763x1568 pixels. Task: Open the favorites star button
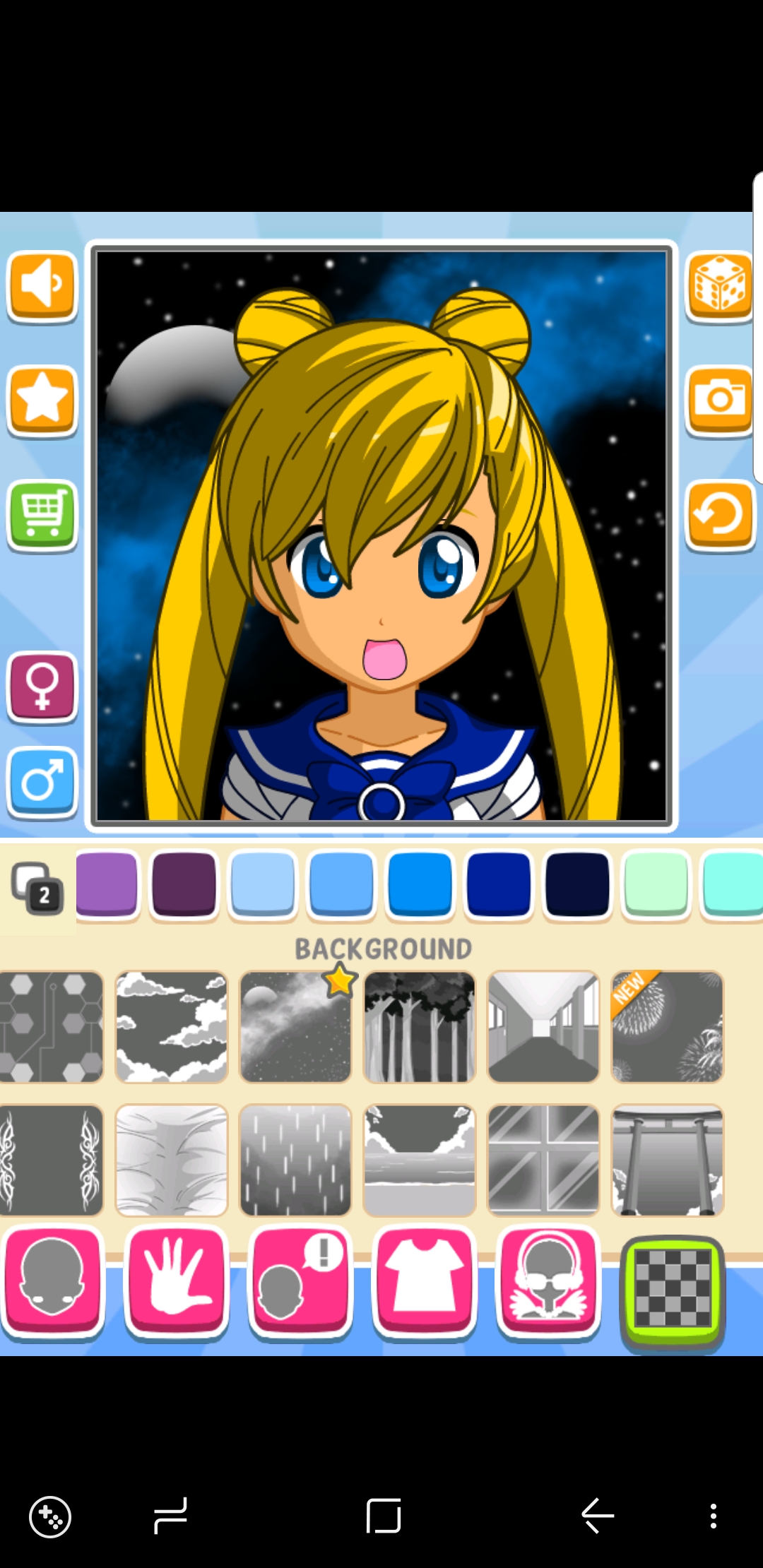(x=42, y=401)
